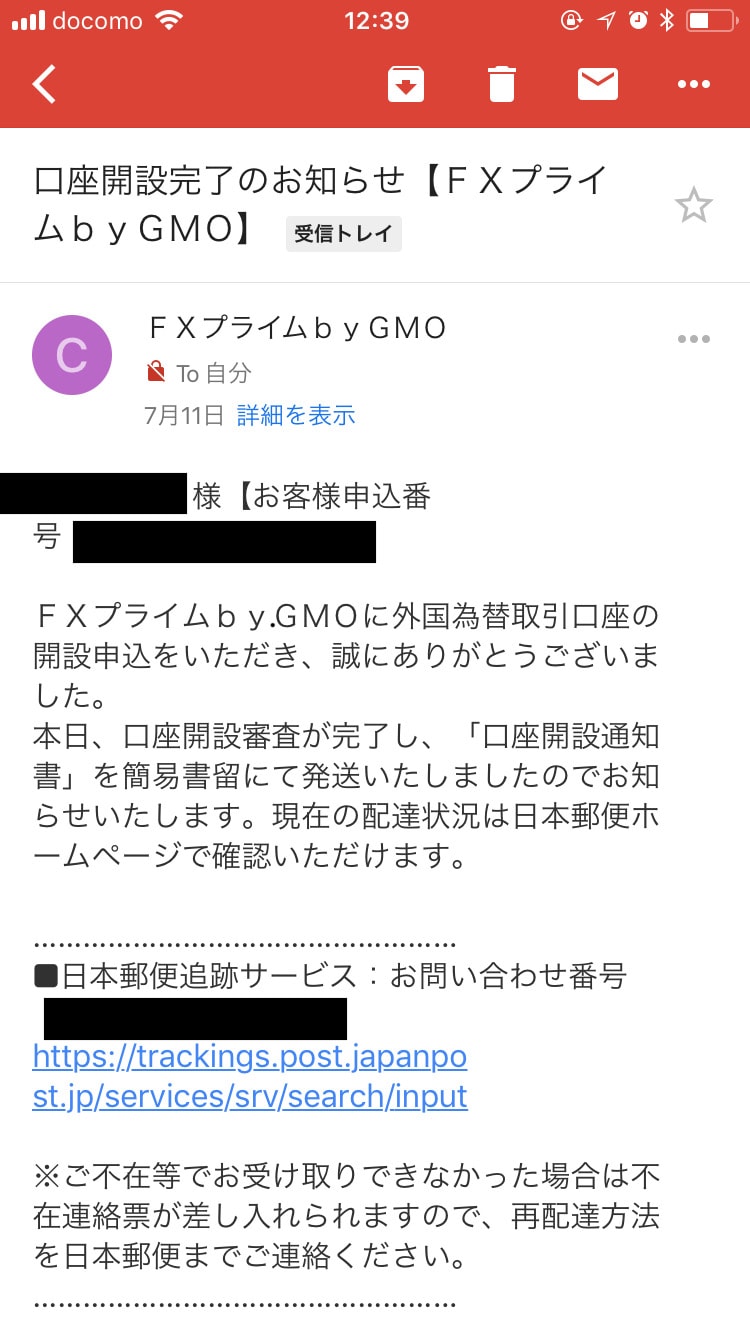
Task: Show details via 詳細を表示
Action: (296, 416)
